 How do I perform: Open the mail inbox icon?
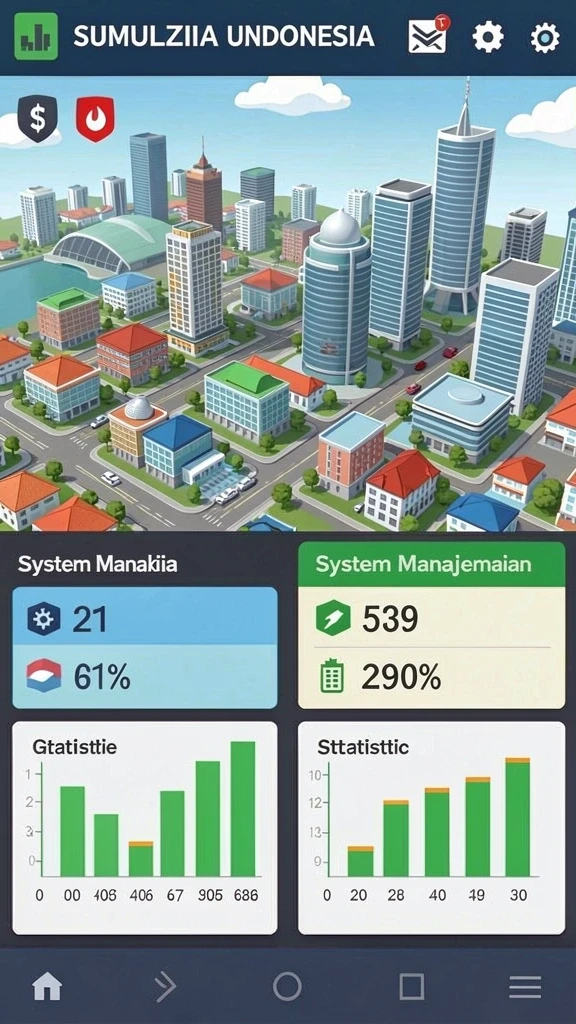(428, 36)
